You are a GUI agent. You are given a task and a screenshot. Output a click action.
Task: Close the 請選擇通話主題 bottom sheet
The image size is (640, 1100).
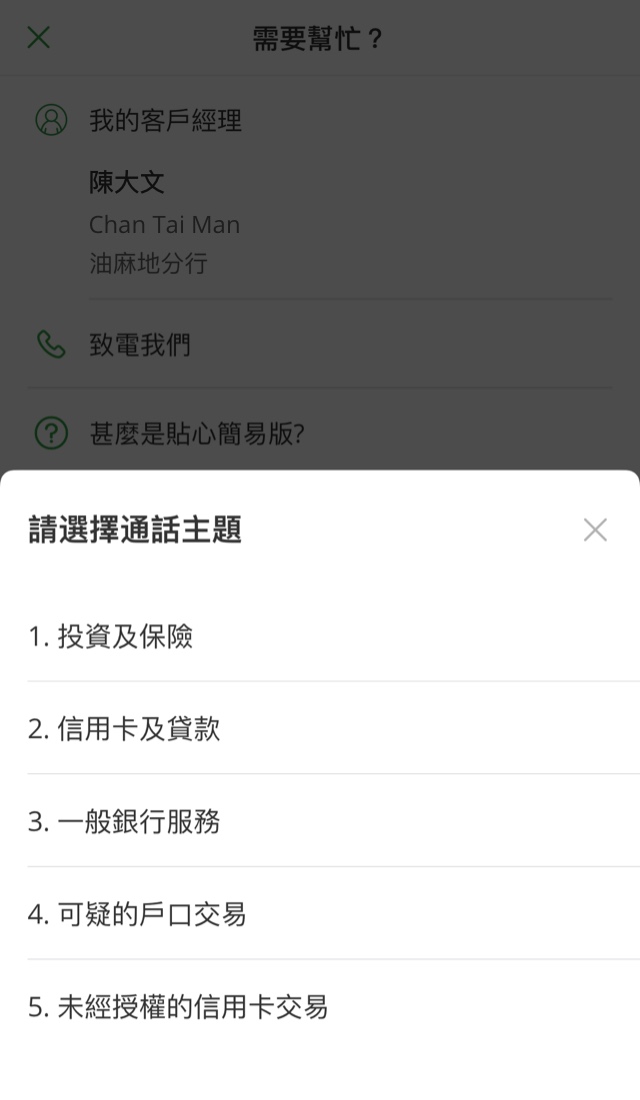coord(595,530)
